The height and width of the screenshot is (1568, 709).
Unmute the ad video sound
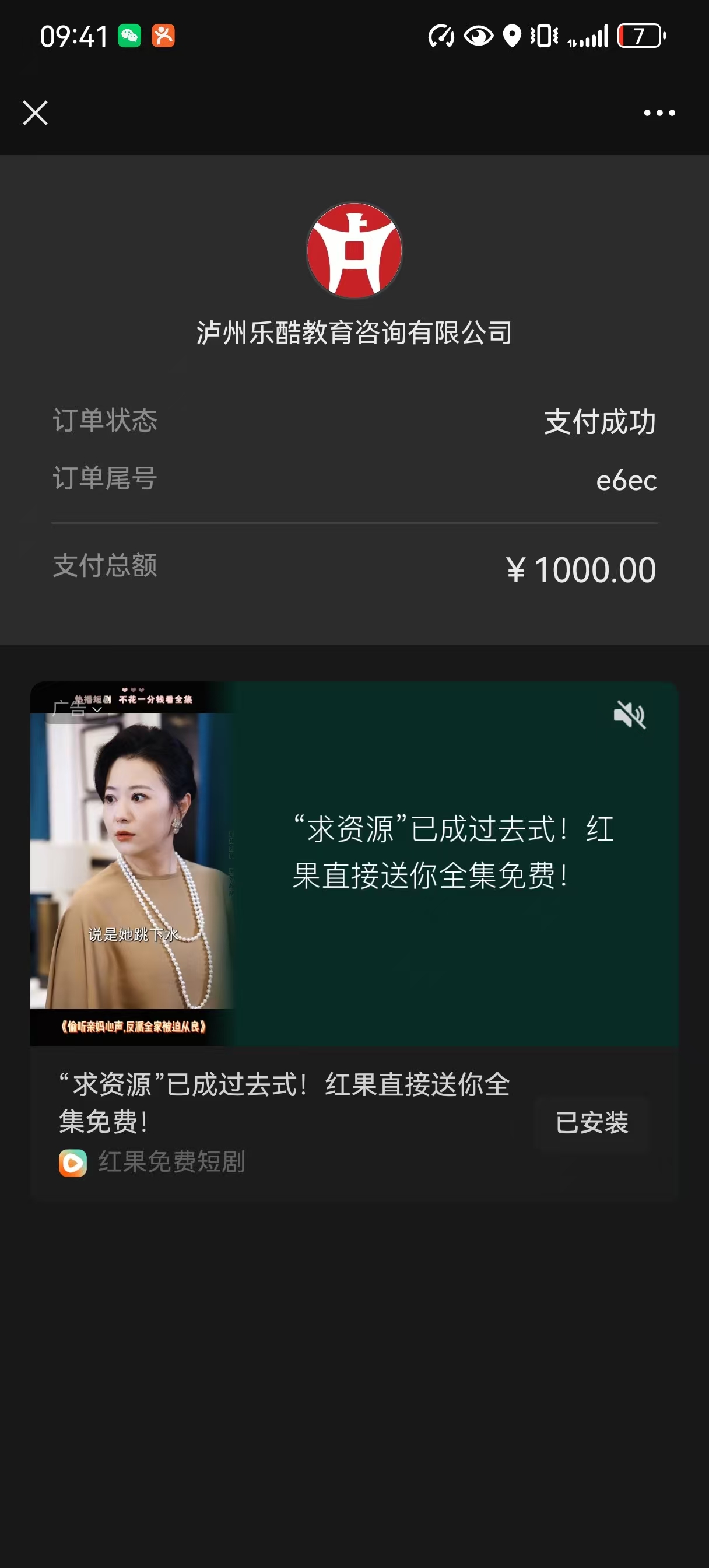click(x=629, y=715)
